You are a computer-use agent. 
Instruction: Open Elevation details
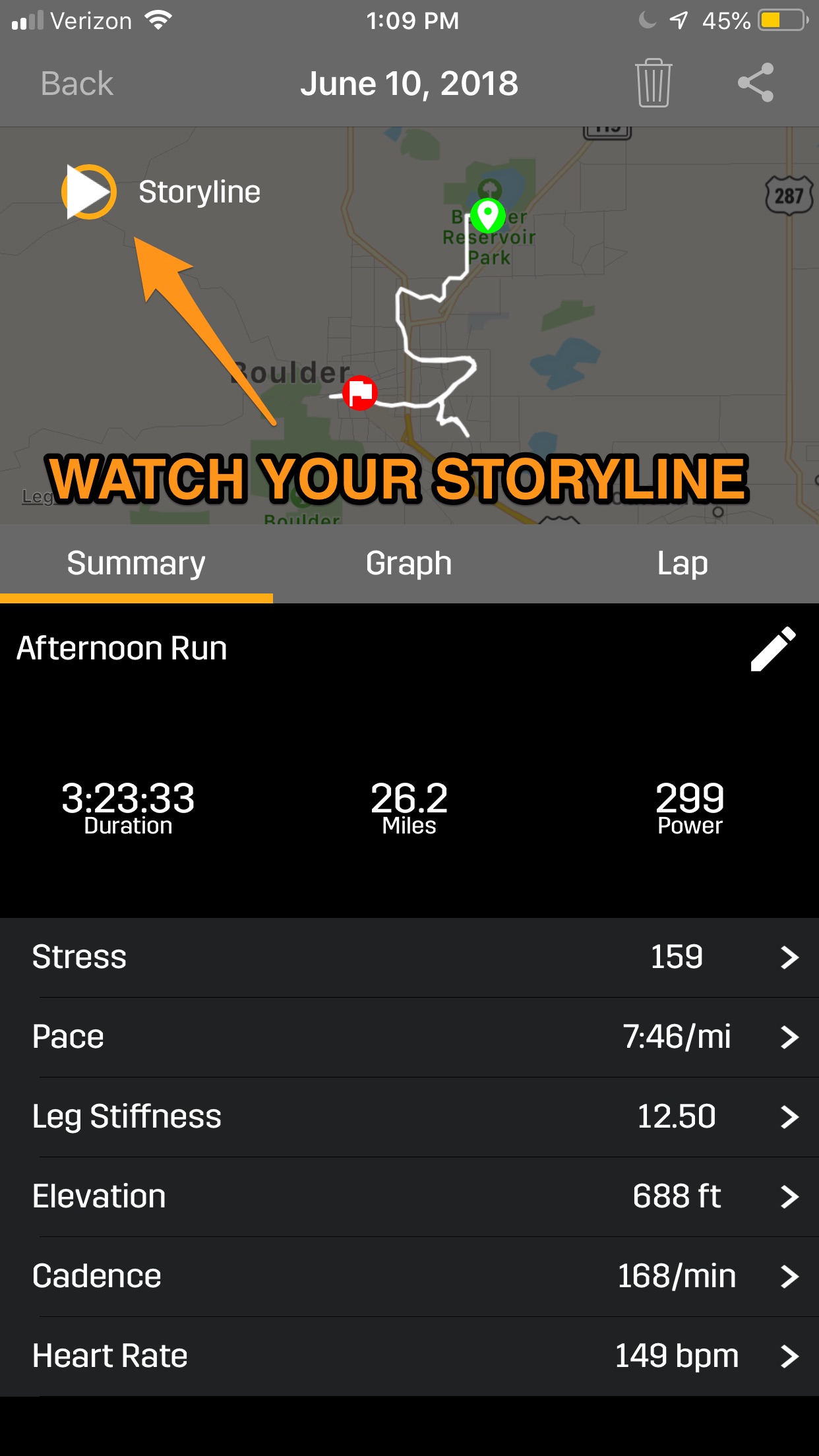(x=409, y=1197)
